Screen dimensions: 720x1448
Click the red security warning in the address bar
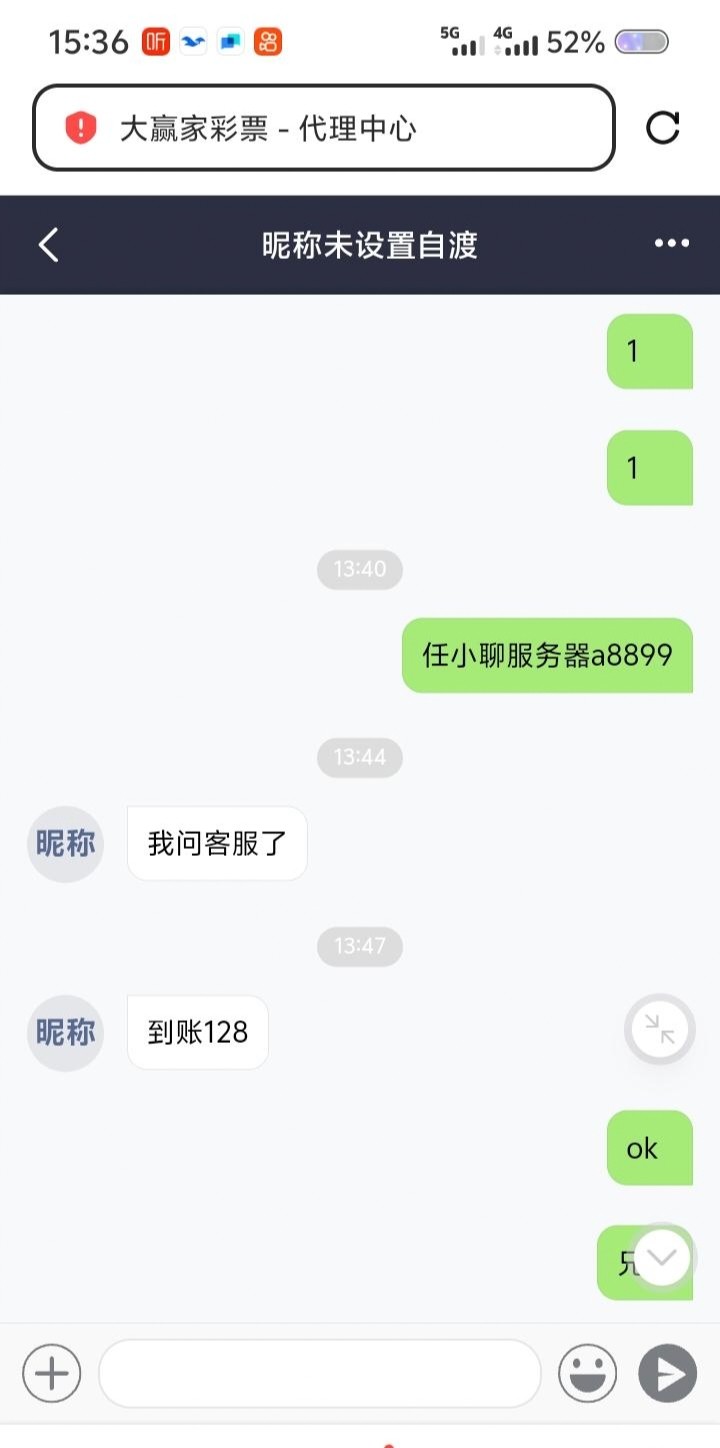coord(80,128)
